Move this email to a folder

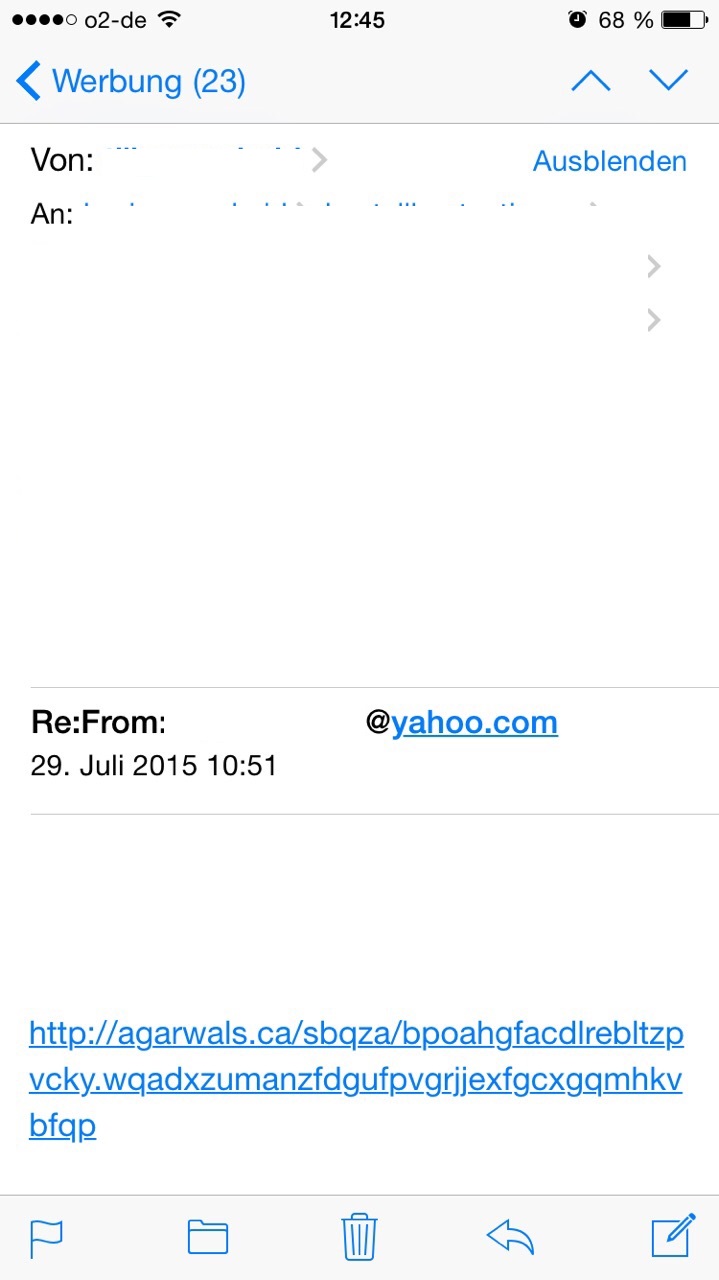208,1238
